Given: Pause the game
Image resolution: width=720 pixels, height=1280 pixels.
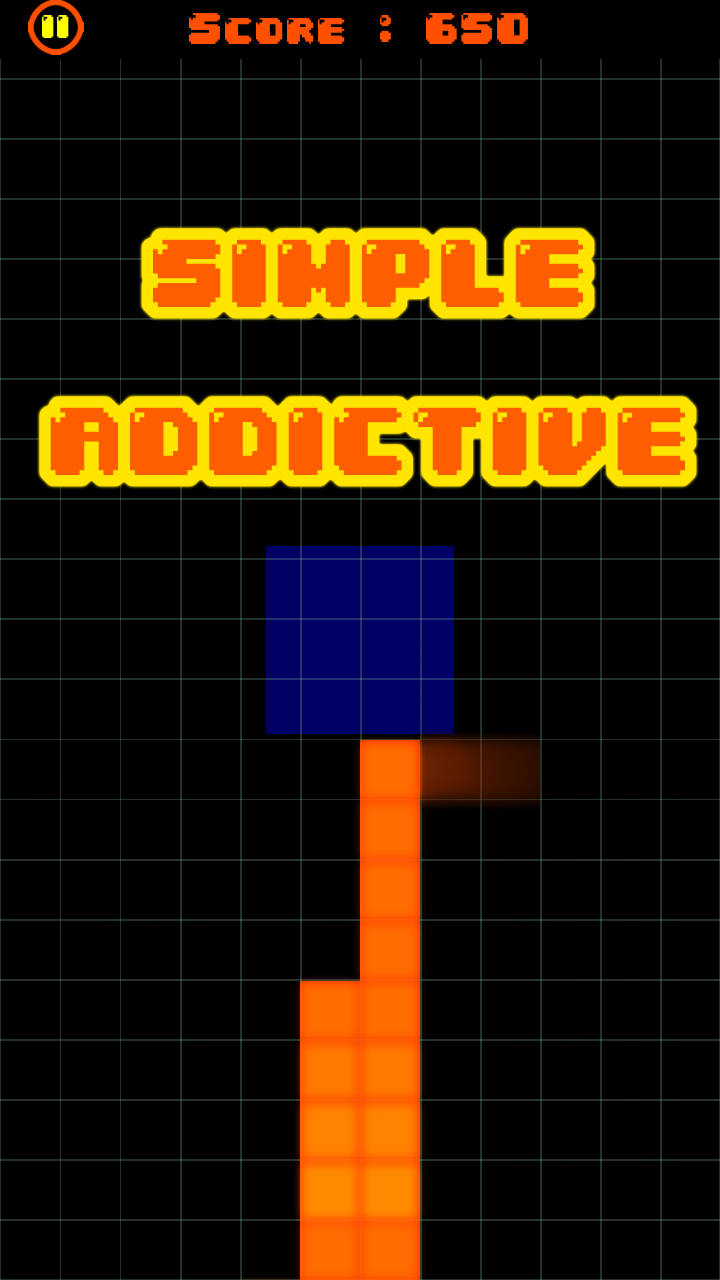Looking at the screenshot, I should [x=55, y=27].
